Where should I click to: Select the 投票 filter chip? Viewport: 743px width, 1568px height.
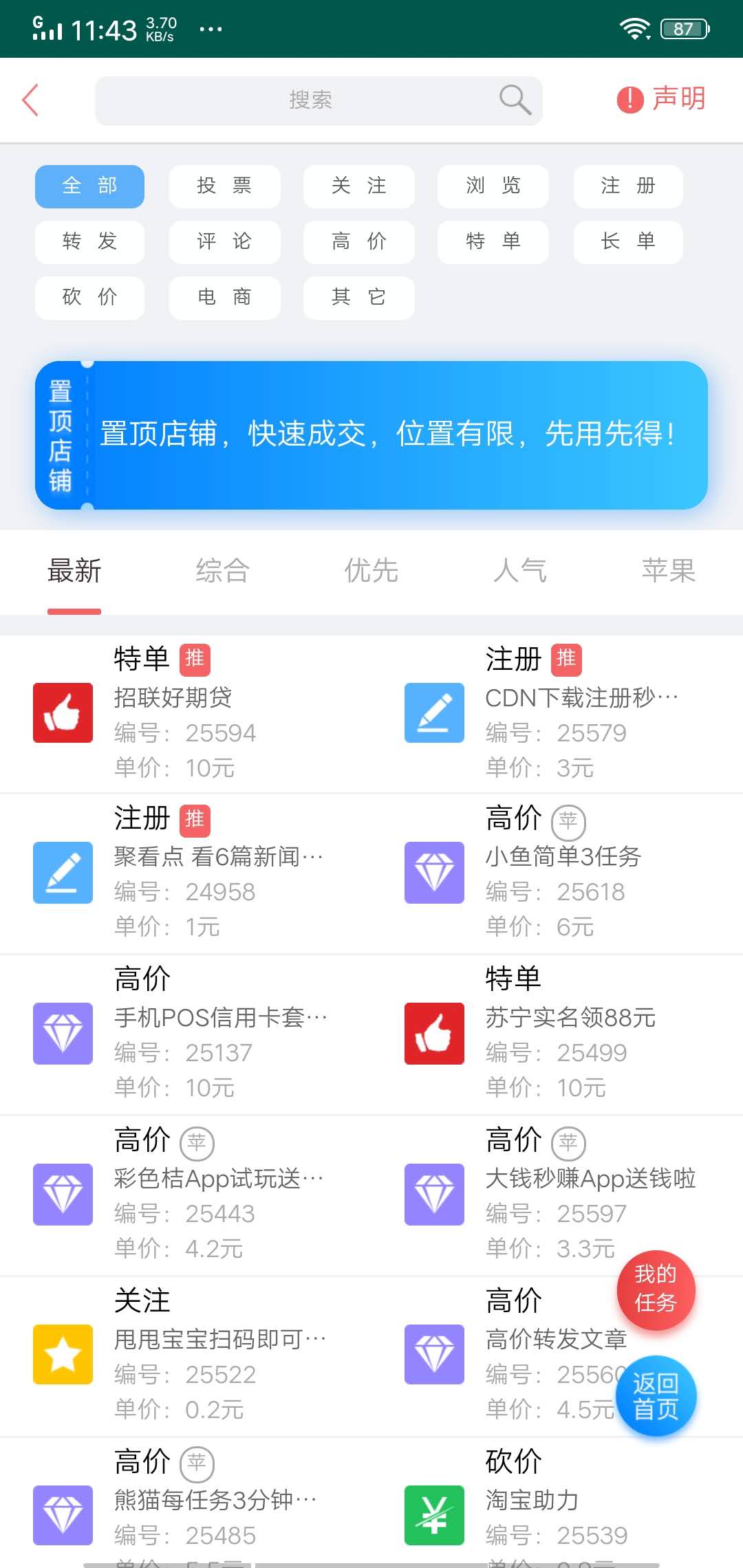(x=224, y=186)
